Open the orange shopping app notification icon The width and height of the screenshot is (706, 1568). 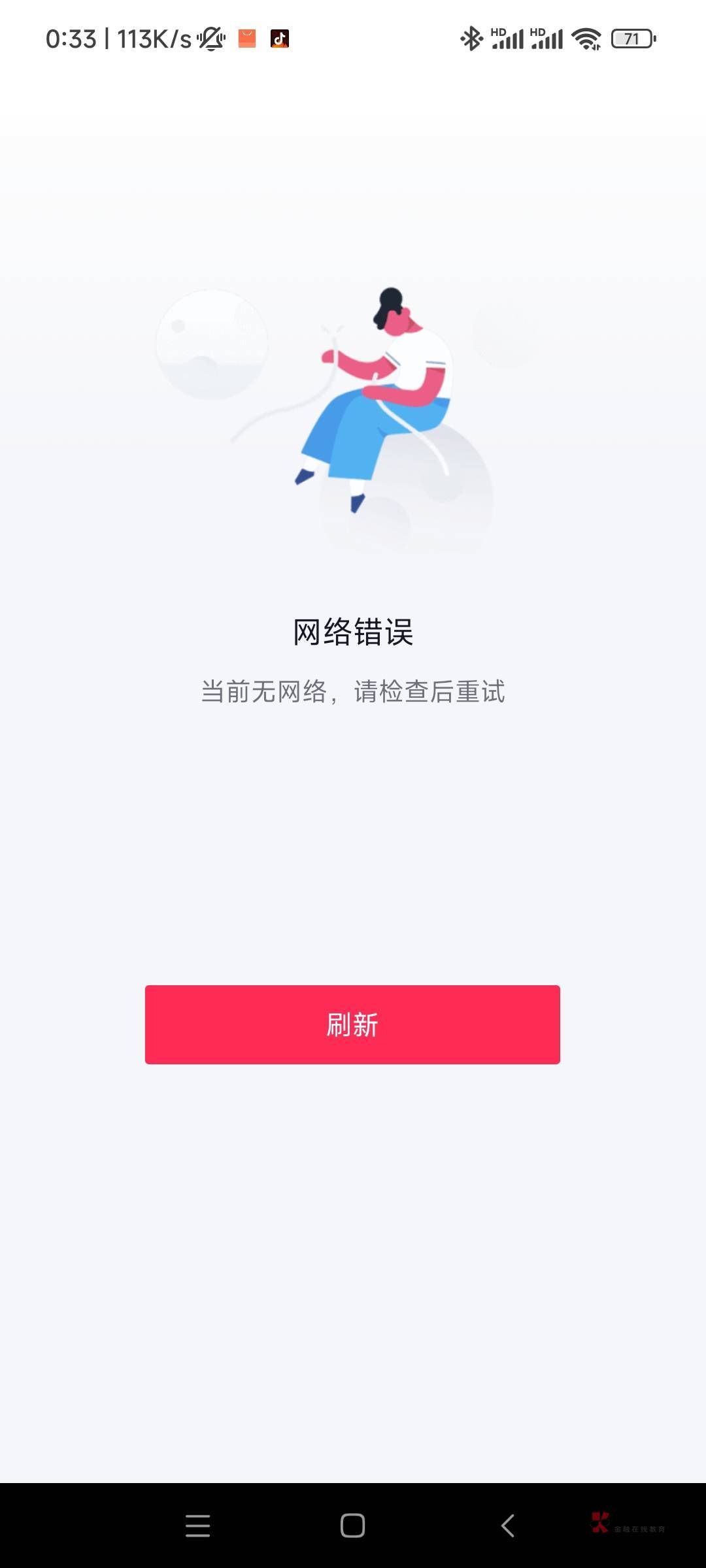pos(246,39)
